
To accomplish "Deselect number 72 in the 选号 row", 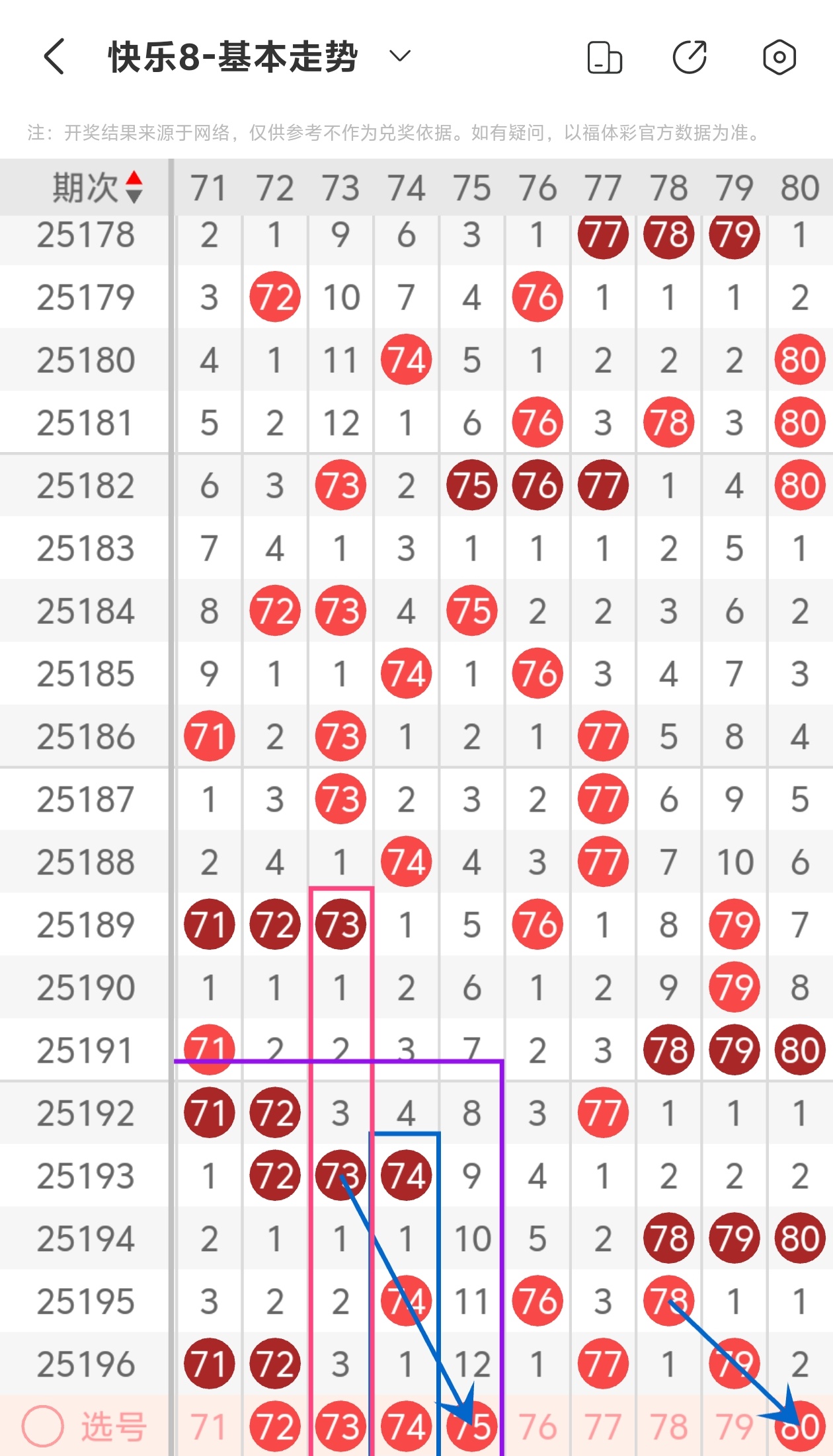I will coord(275,1426).
